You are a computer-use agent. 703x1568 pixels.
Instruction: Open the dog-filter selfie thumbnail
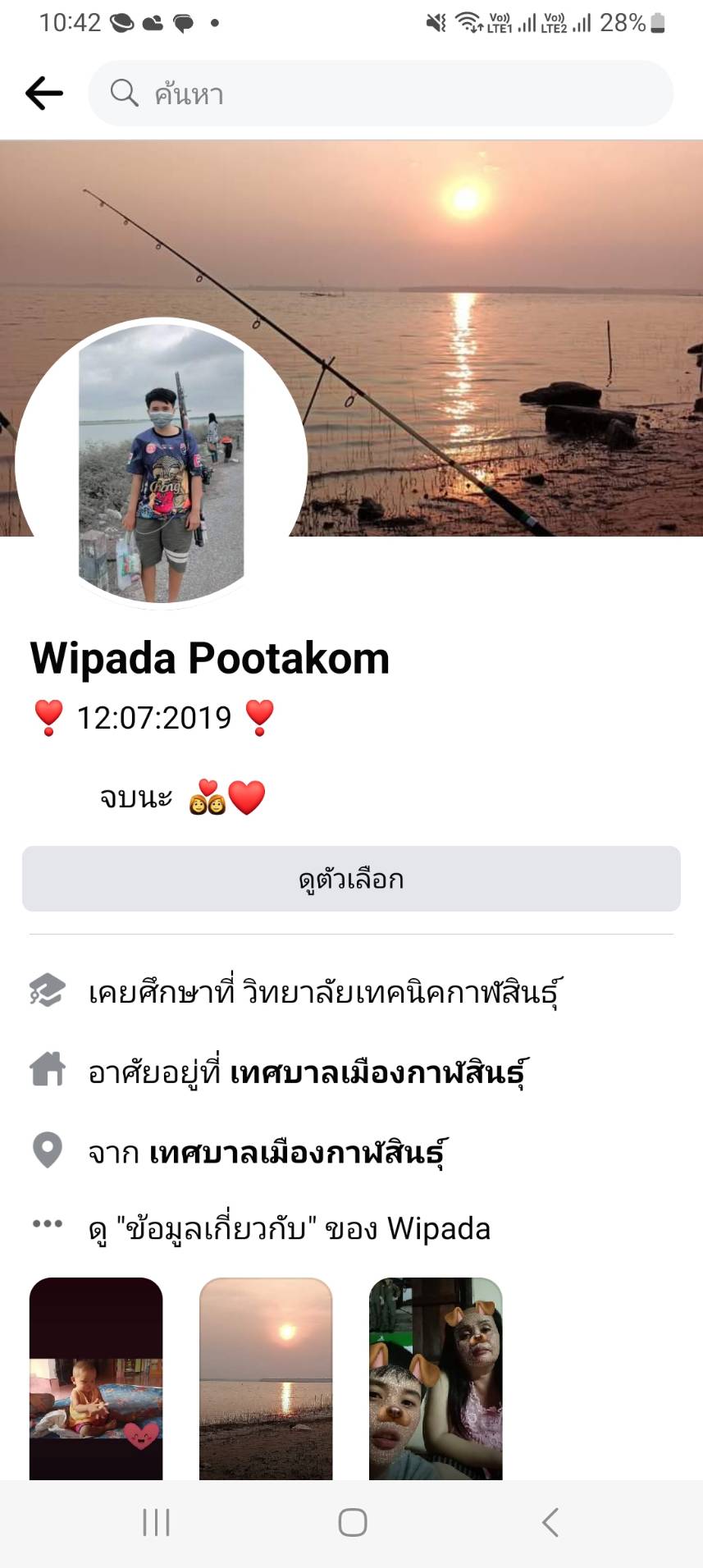pos(436,1378)
